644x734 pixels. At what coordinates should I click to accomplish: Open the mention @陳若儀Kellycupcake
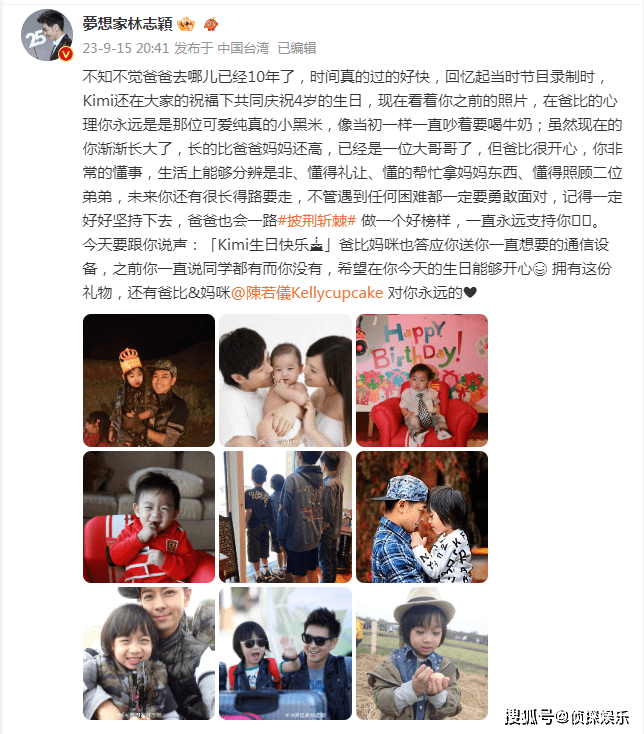306,294
